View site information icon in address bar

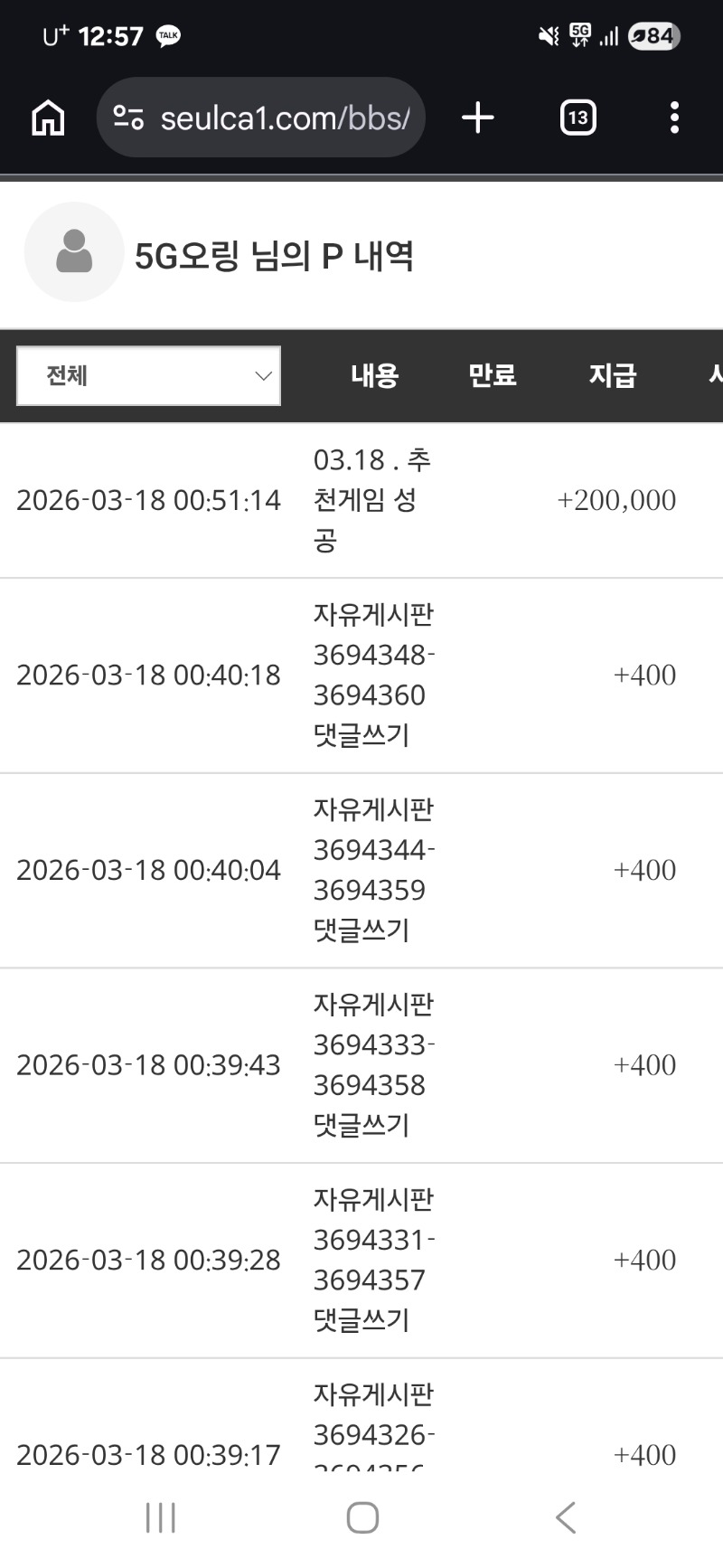tap(128, 118)
